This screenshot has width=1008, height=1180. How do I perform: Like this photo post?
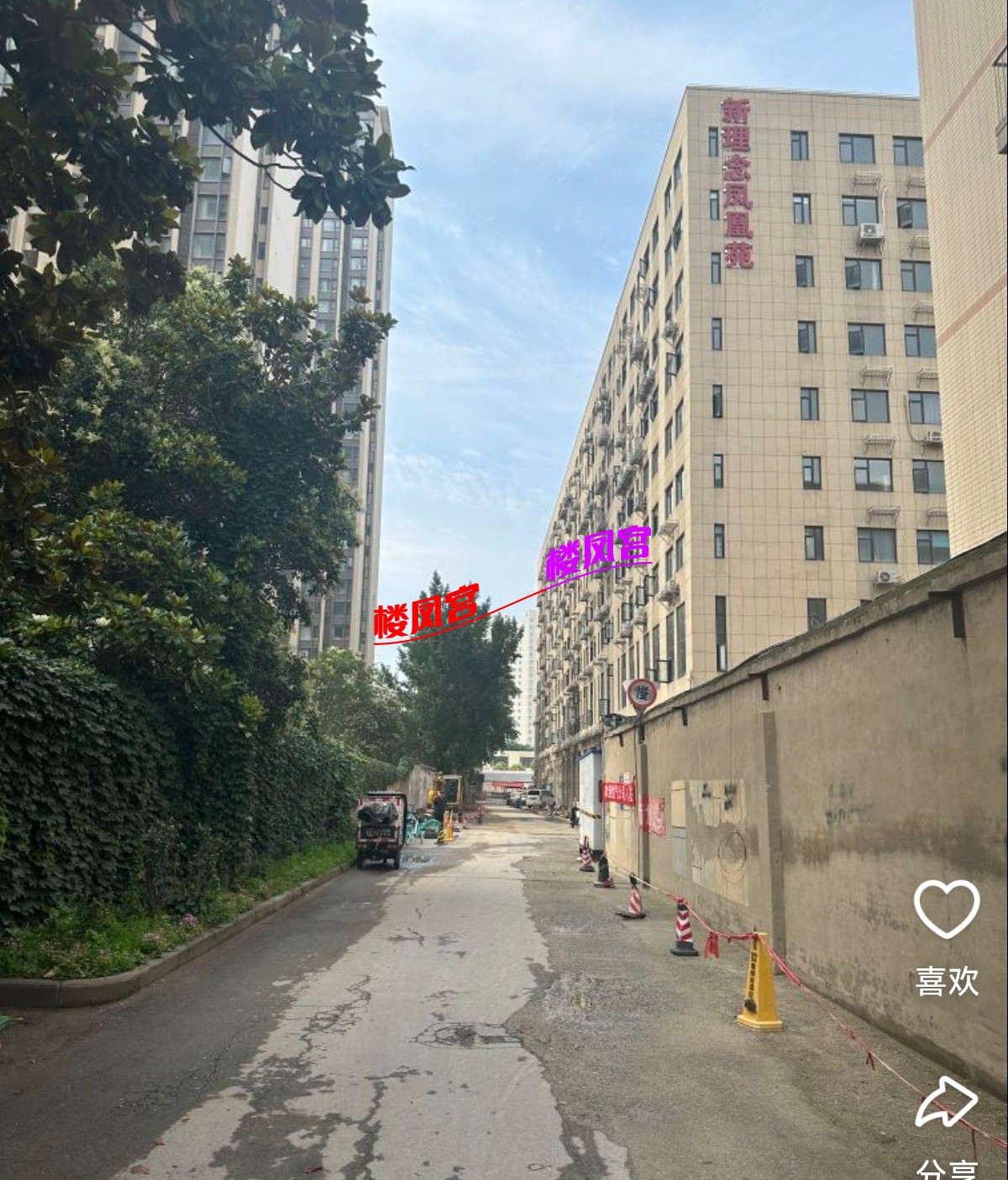click(x=947, y=910)
